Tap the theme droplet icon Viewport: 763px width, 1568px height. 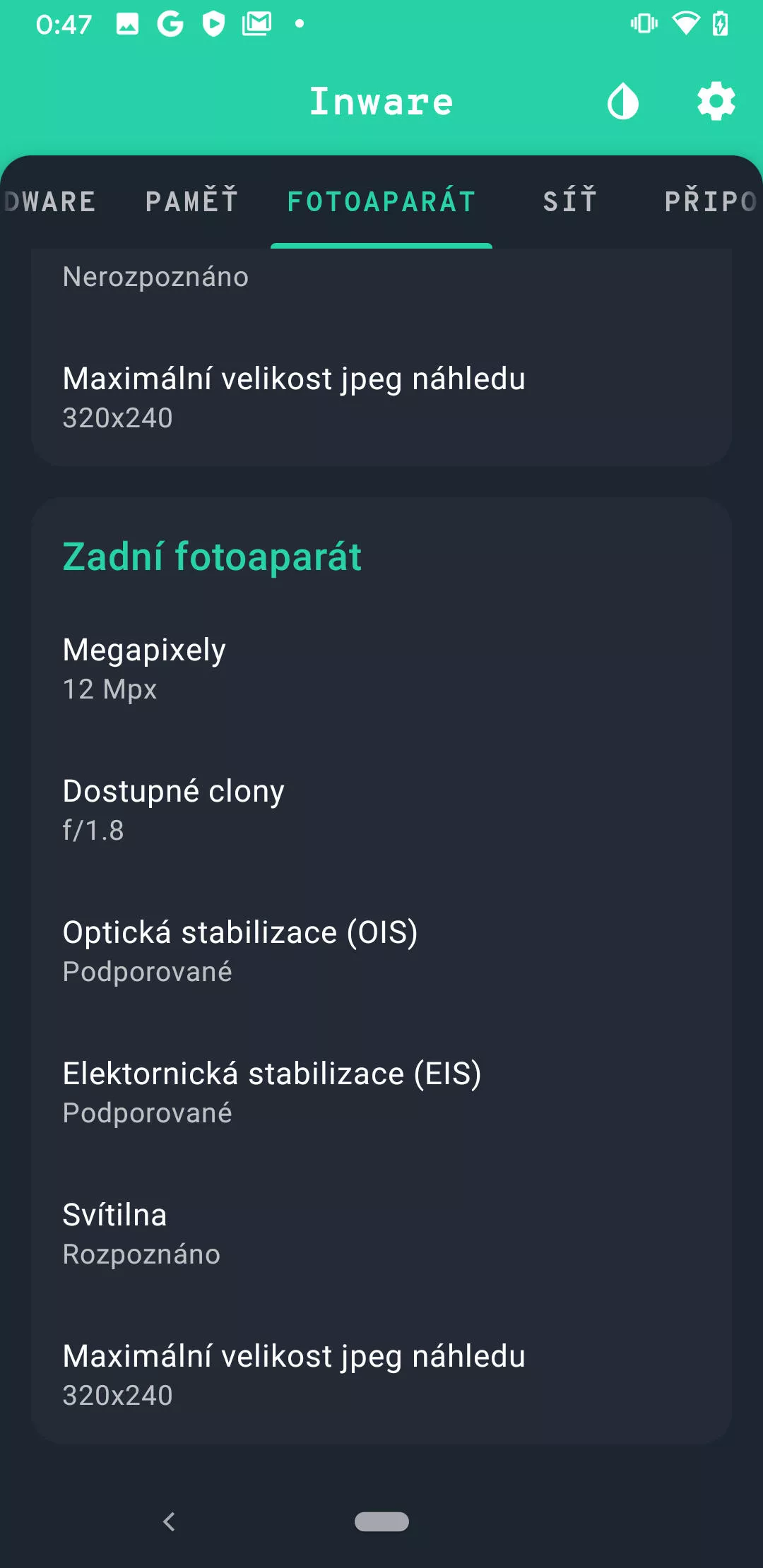pyautogui.click(x=623, y=102)
